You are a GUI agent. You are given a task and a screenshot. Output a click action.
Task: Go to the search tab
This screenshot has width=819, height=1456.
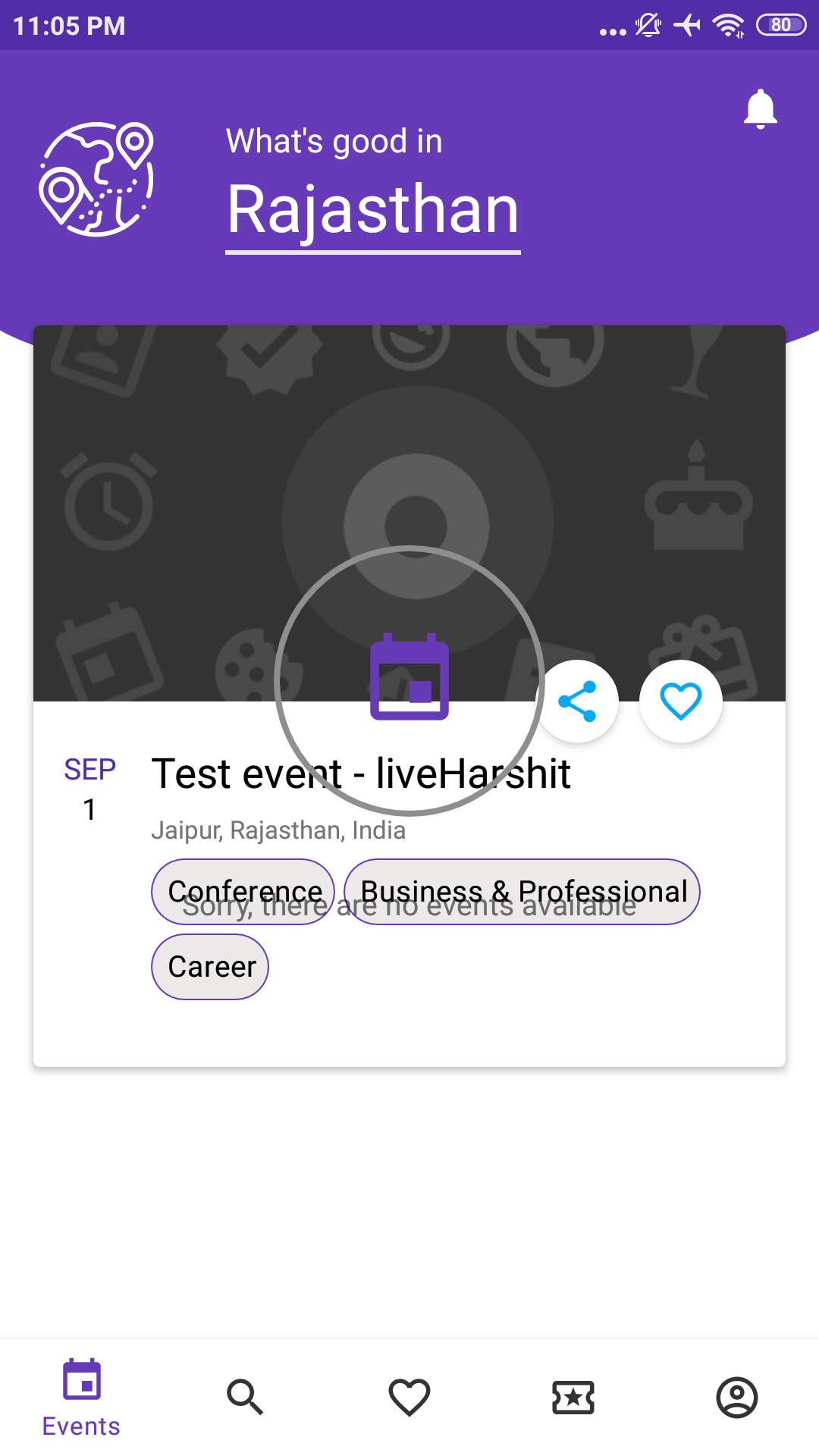[245, 1397]
